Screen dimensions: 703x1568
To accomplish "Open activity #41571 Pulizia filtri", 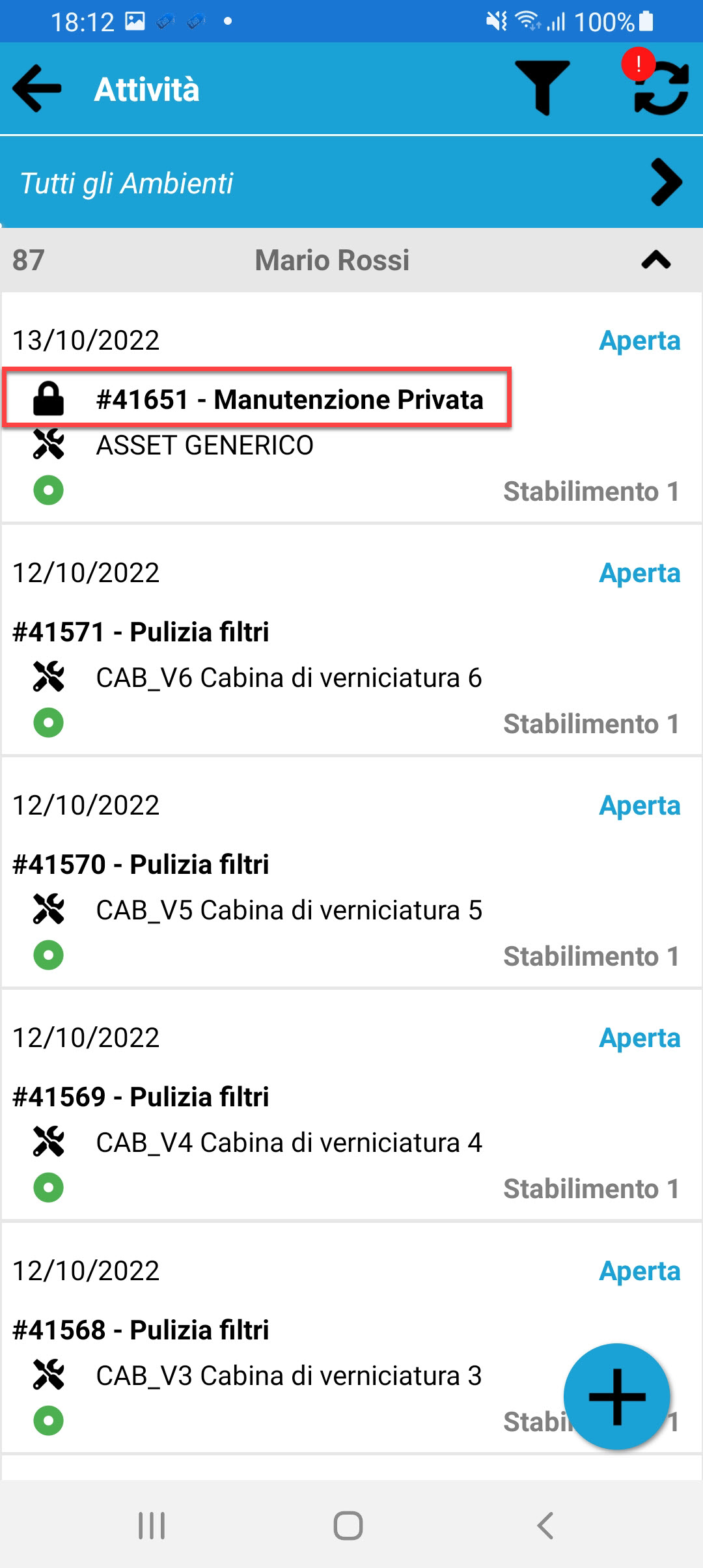I will click(351, 640).
